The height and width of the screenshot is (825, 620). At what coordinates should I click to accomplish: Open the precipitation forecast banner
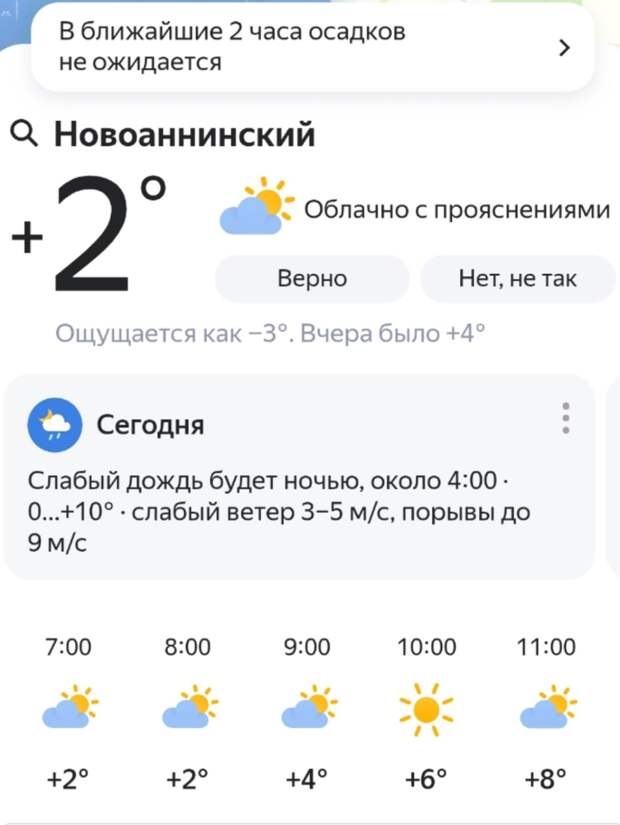pos(312,47)
